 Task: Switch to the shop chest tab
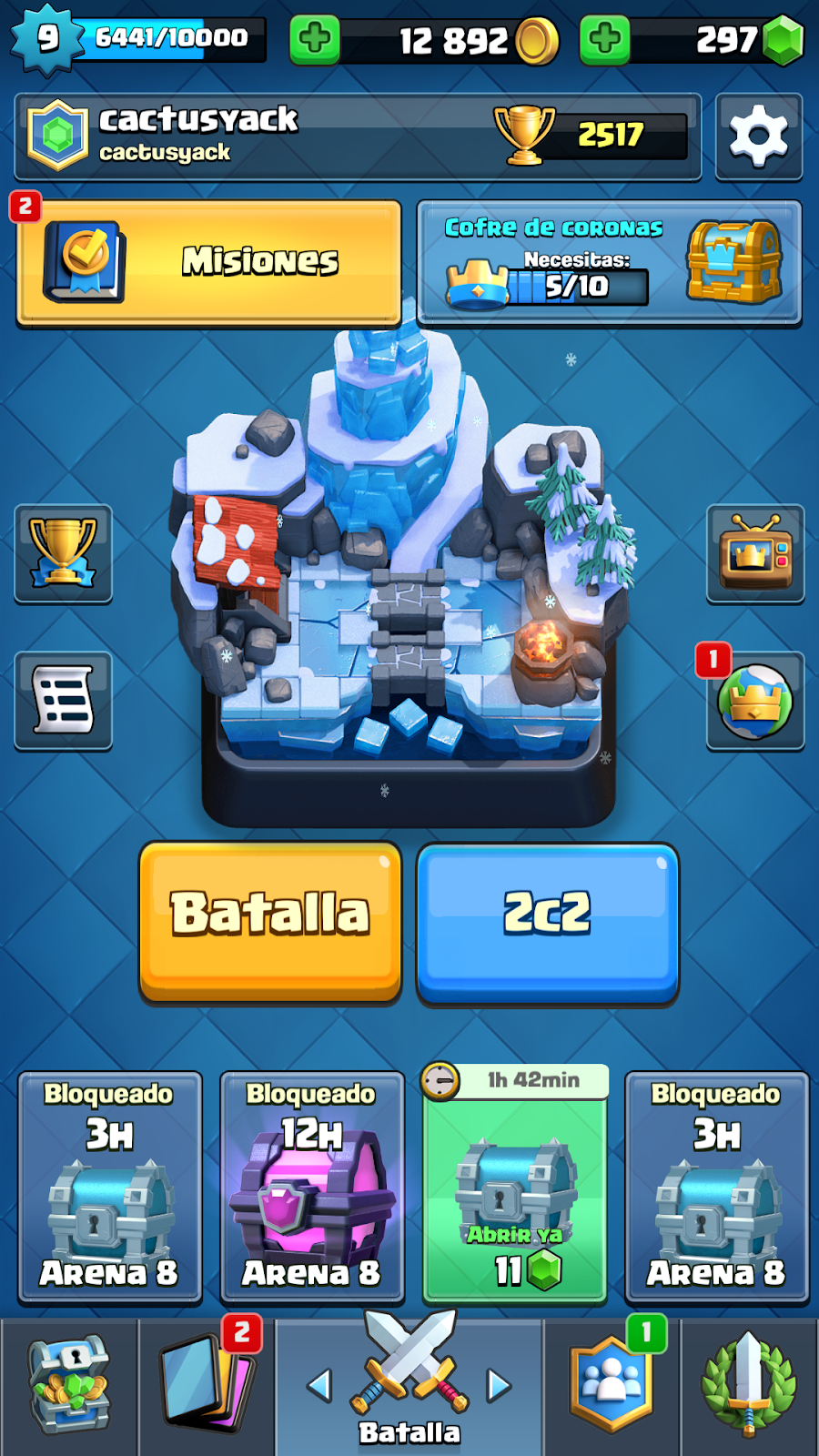(69, 1385)
